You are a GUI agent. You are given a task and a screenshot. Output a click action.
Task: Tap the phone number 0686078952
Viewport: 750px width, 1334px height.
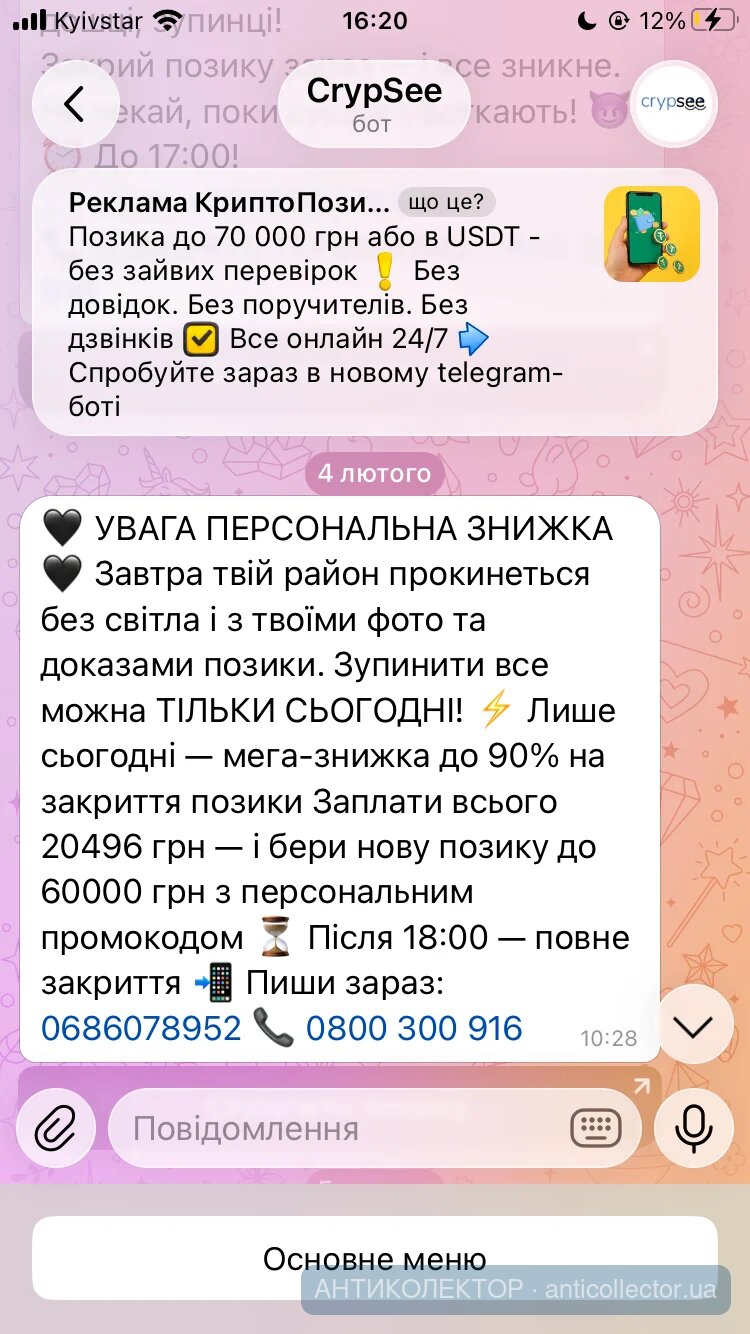coord(141,1028)
